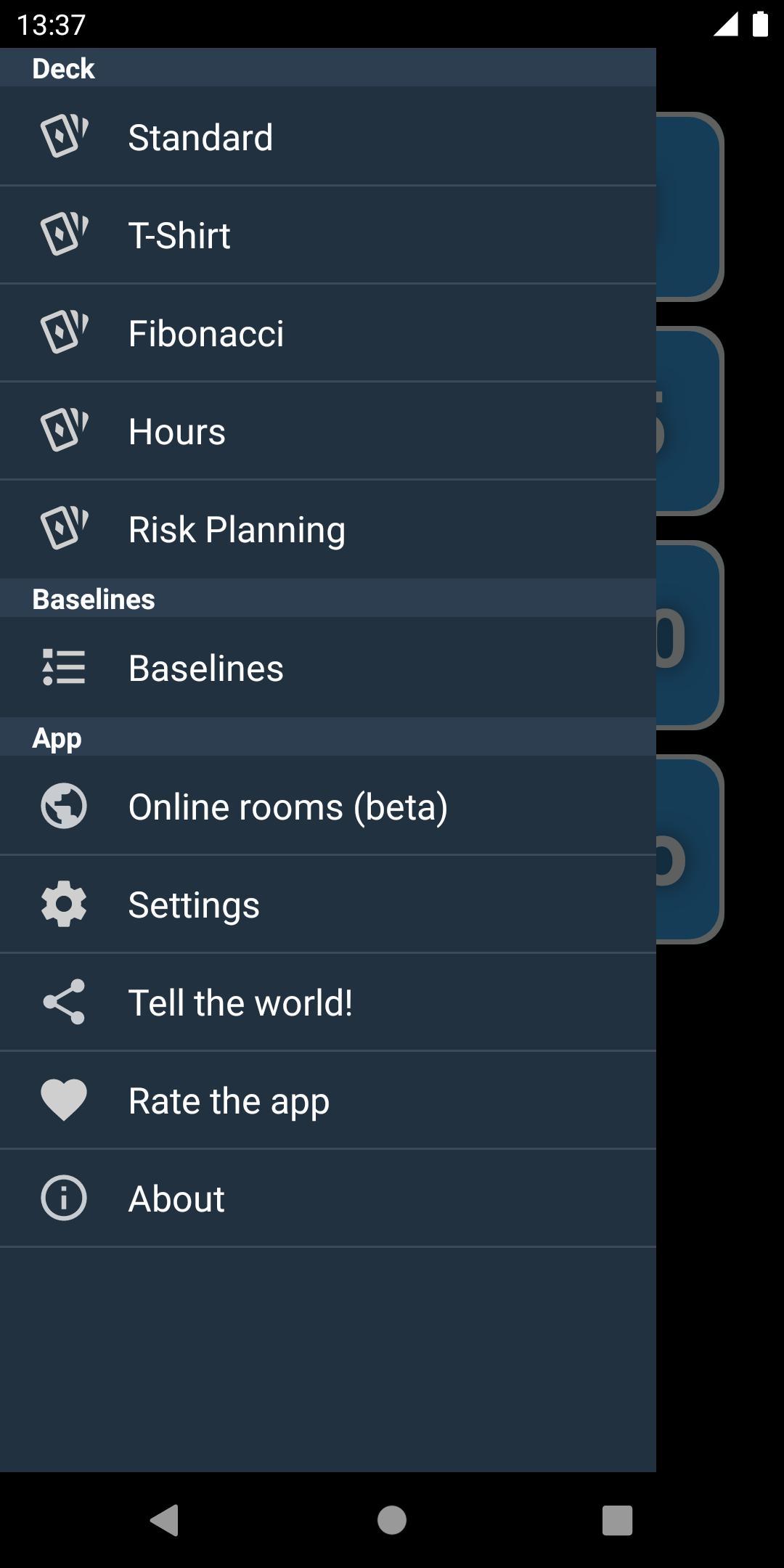Switch to the Fibonacci deck

pos(328,332)
